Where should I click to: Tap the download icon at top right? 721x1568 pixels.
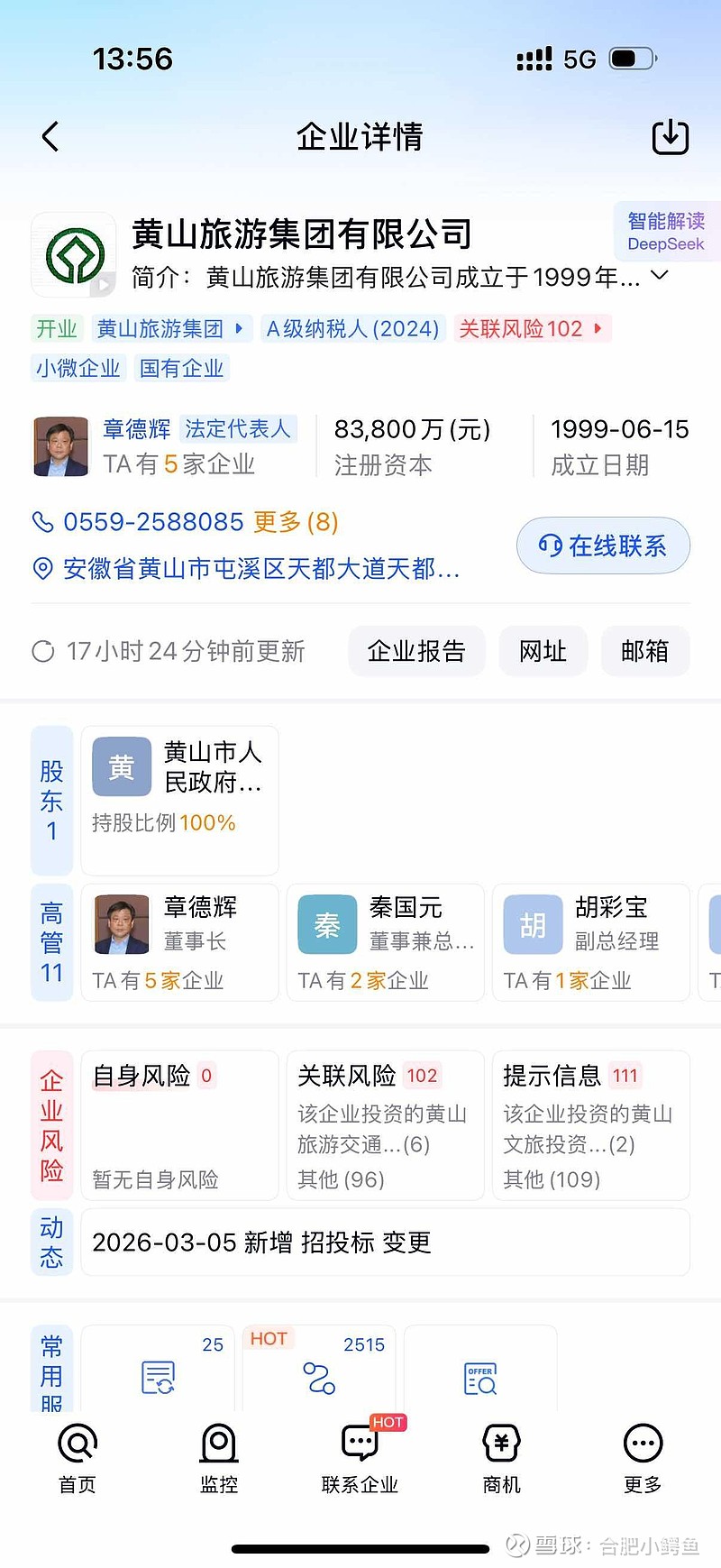pos(670,136)
